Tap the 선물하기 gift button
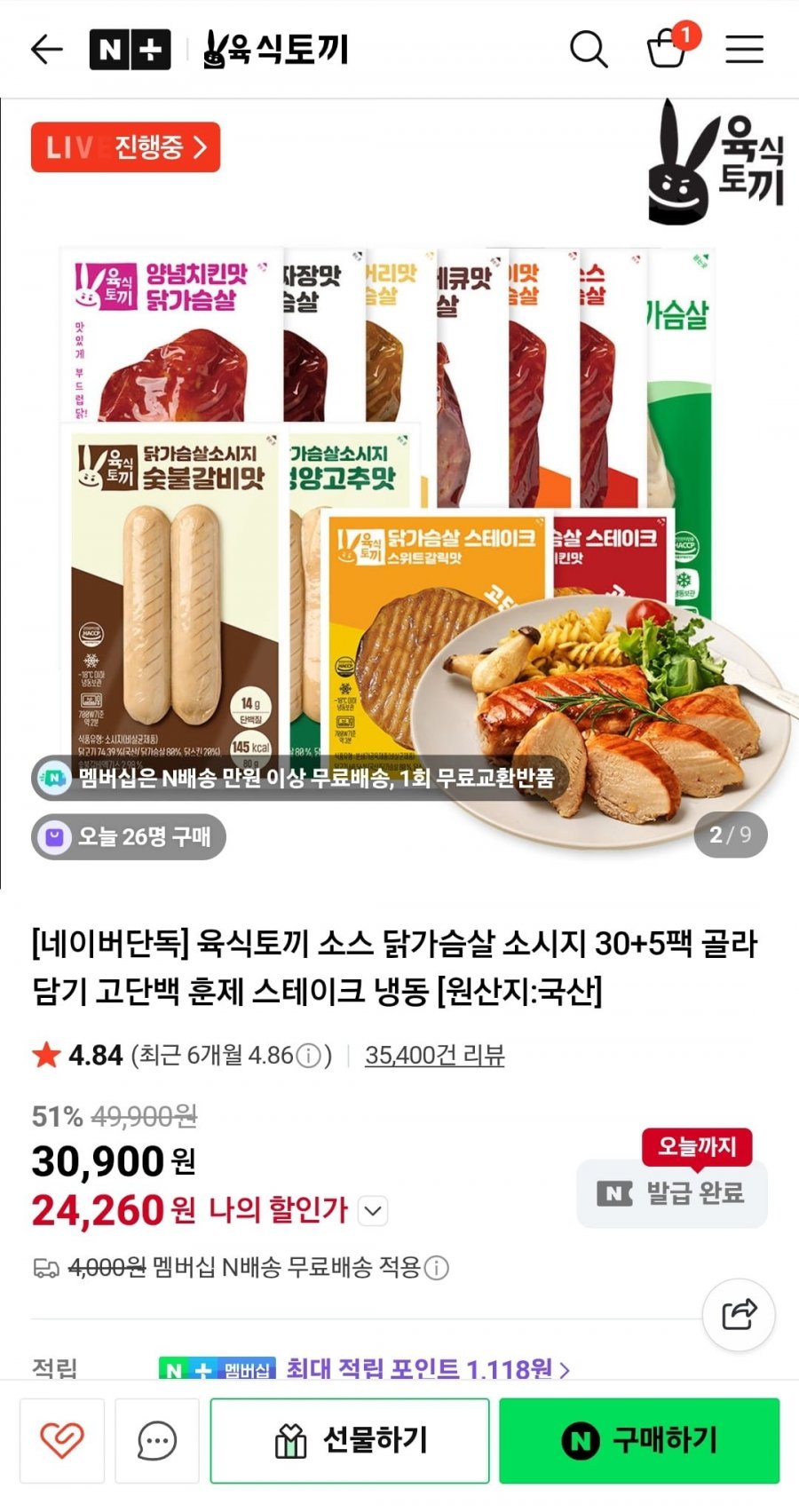The height and width of the screenshot is (1512, 799). pos(349,1440)
